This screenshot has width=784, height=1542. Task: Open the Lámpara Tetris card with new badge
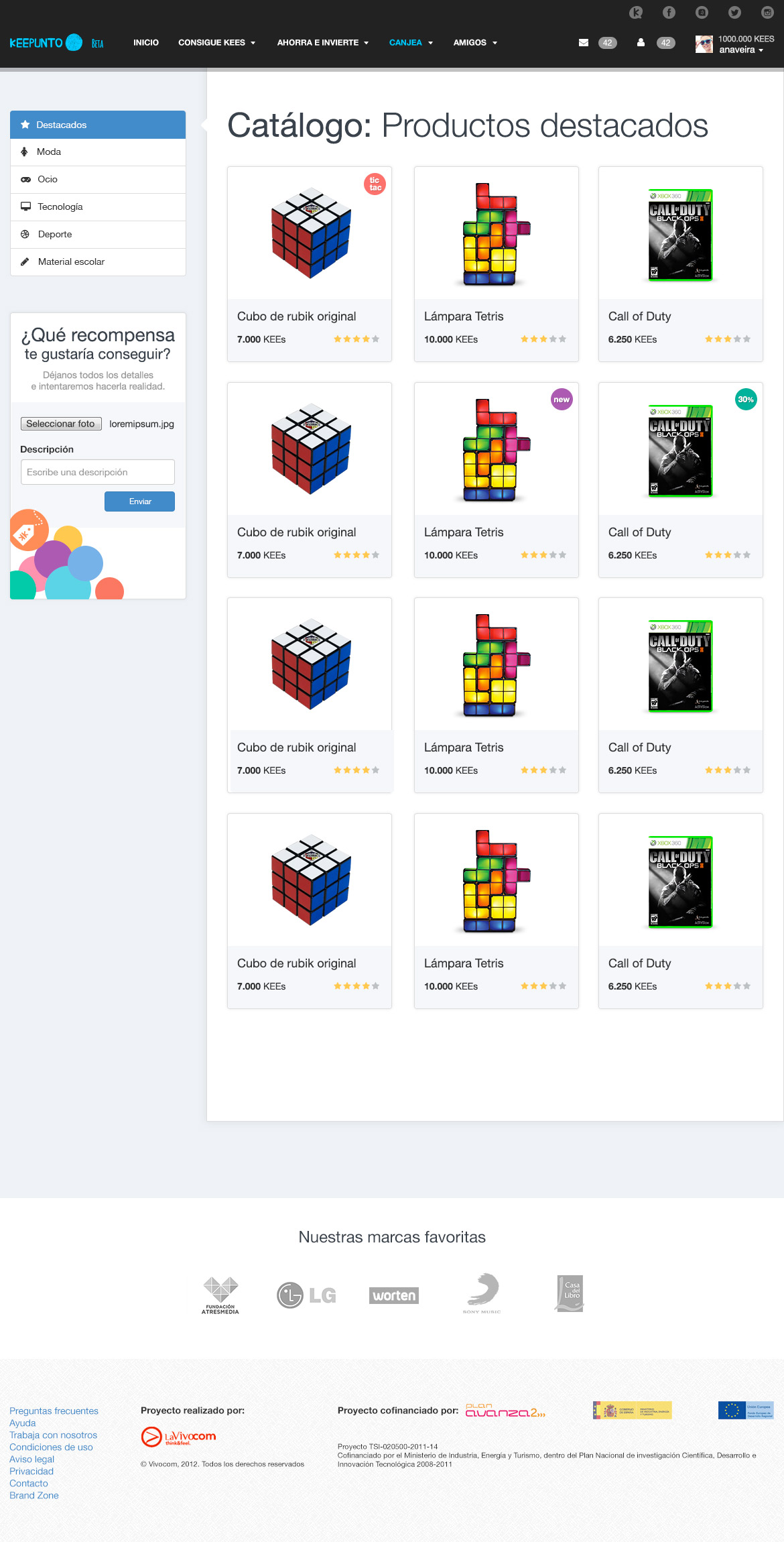497,480
